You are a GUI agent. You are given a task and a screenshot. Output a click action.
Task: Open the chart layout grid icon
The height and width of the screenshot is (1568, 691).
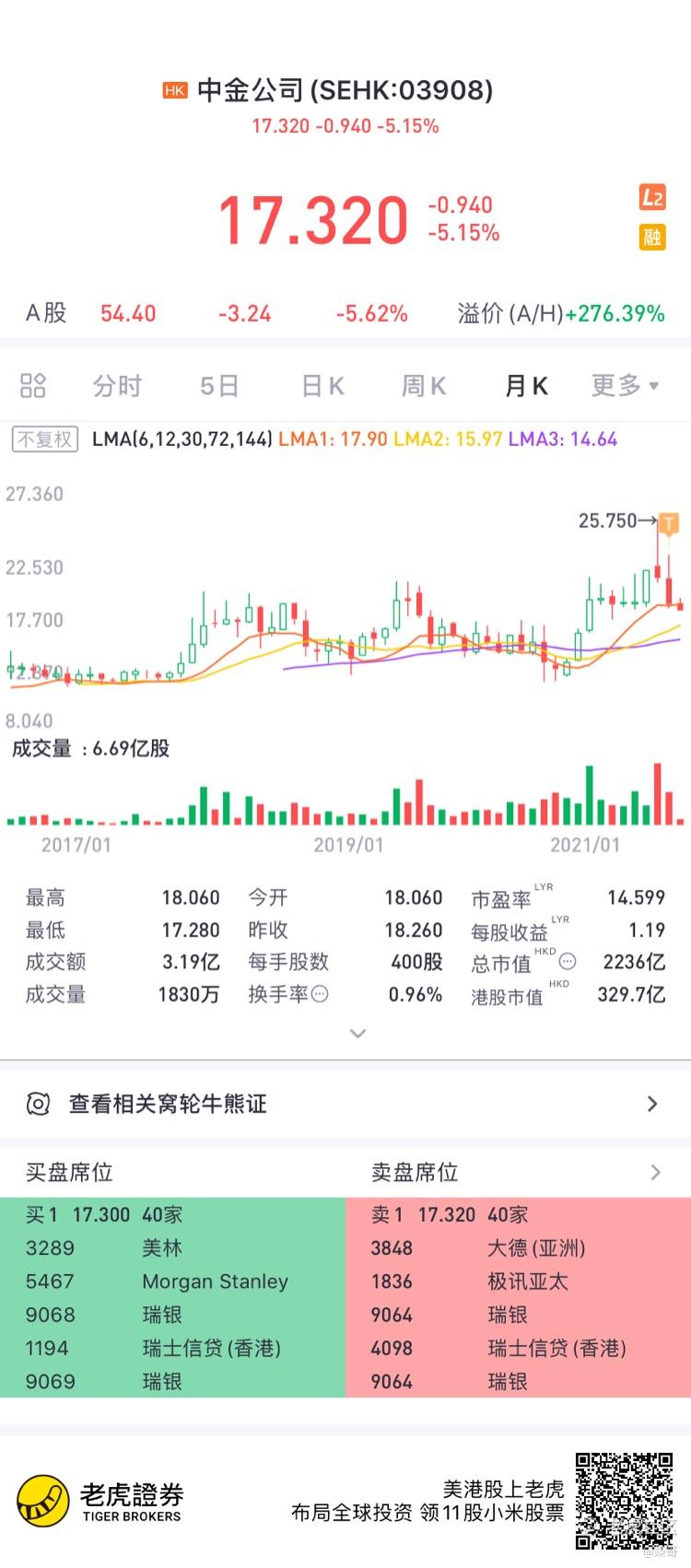click(x=33, y=385)
